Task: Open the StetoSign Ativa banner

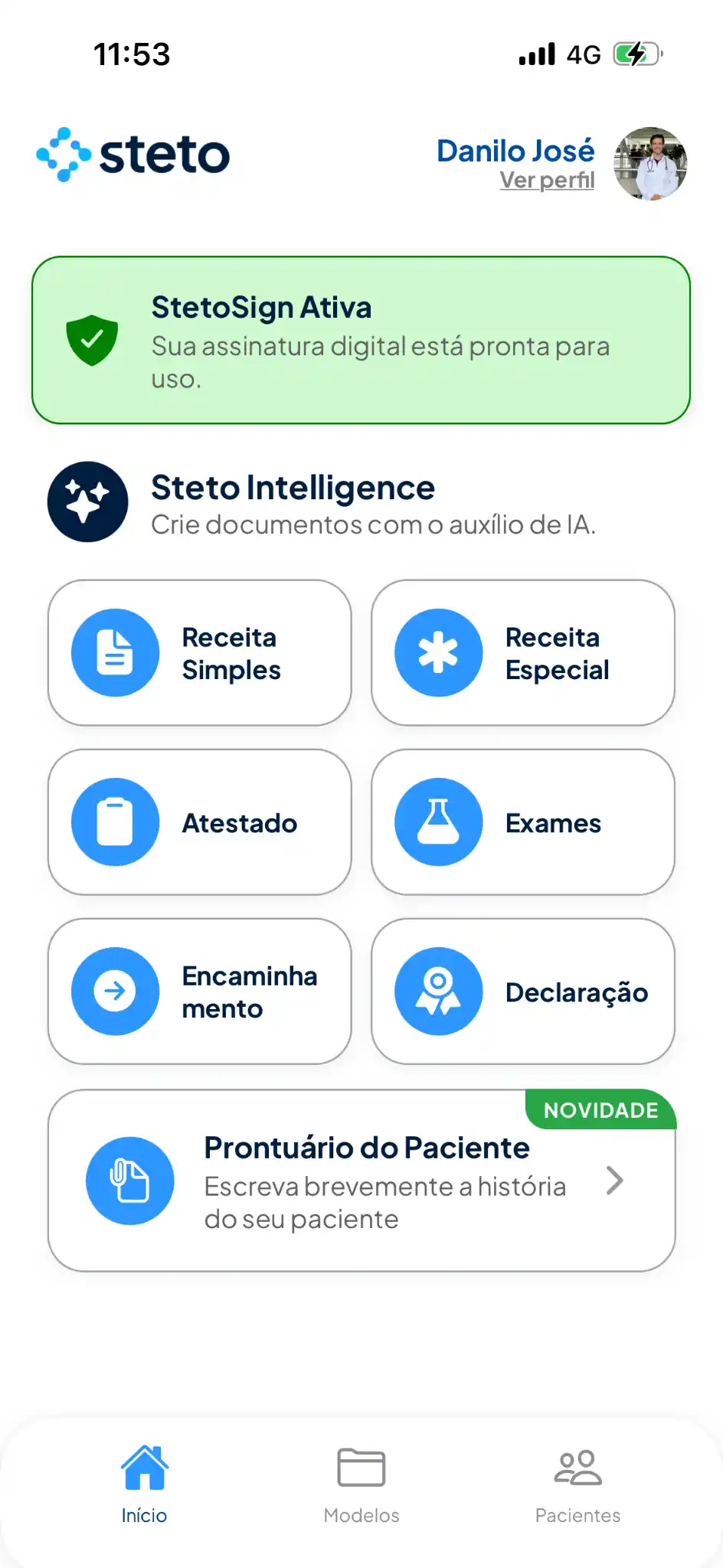Action: (361, 340)
